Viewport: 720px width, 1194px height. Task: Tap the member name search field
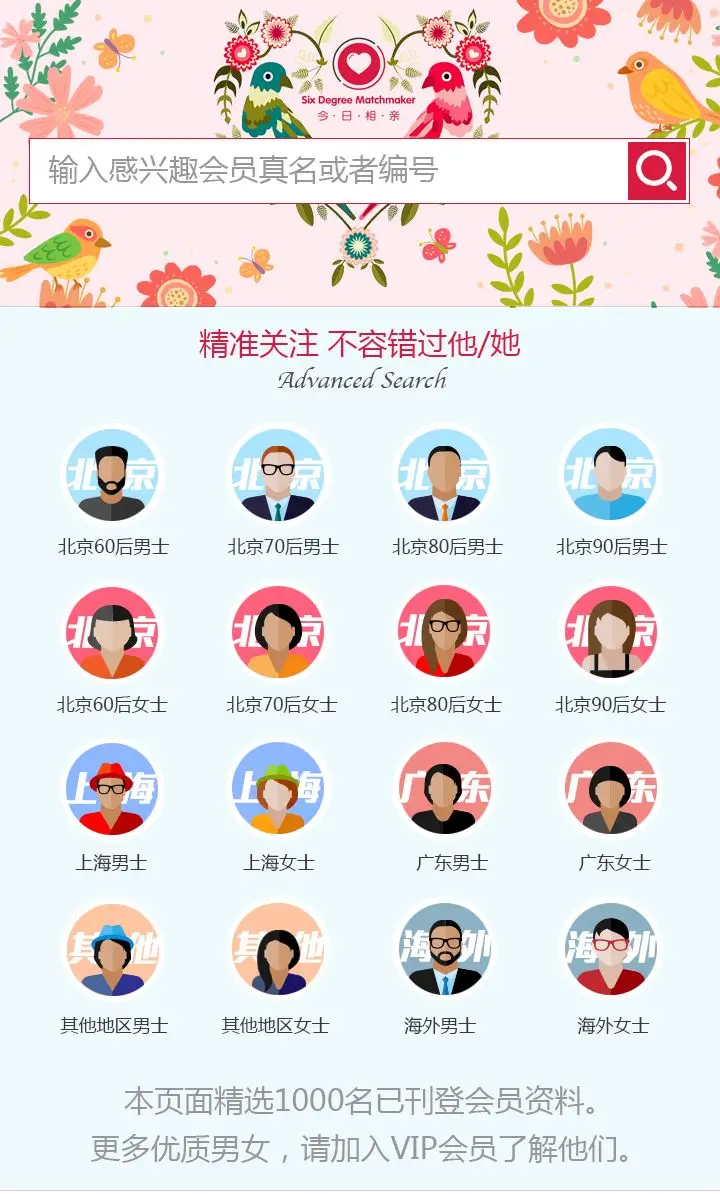click(330, 171)
